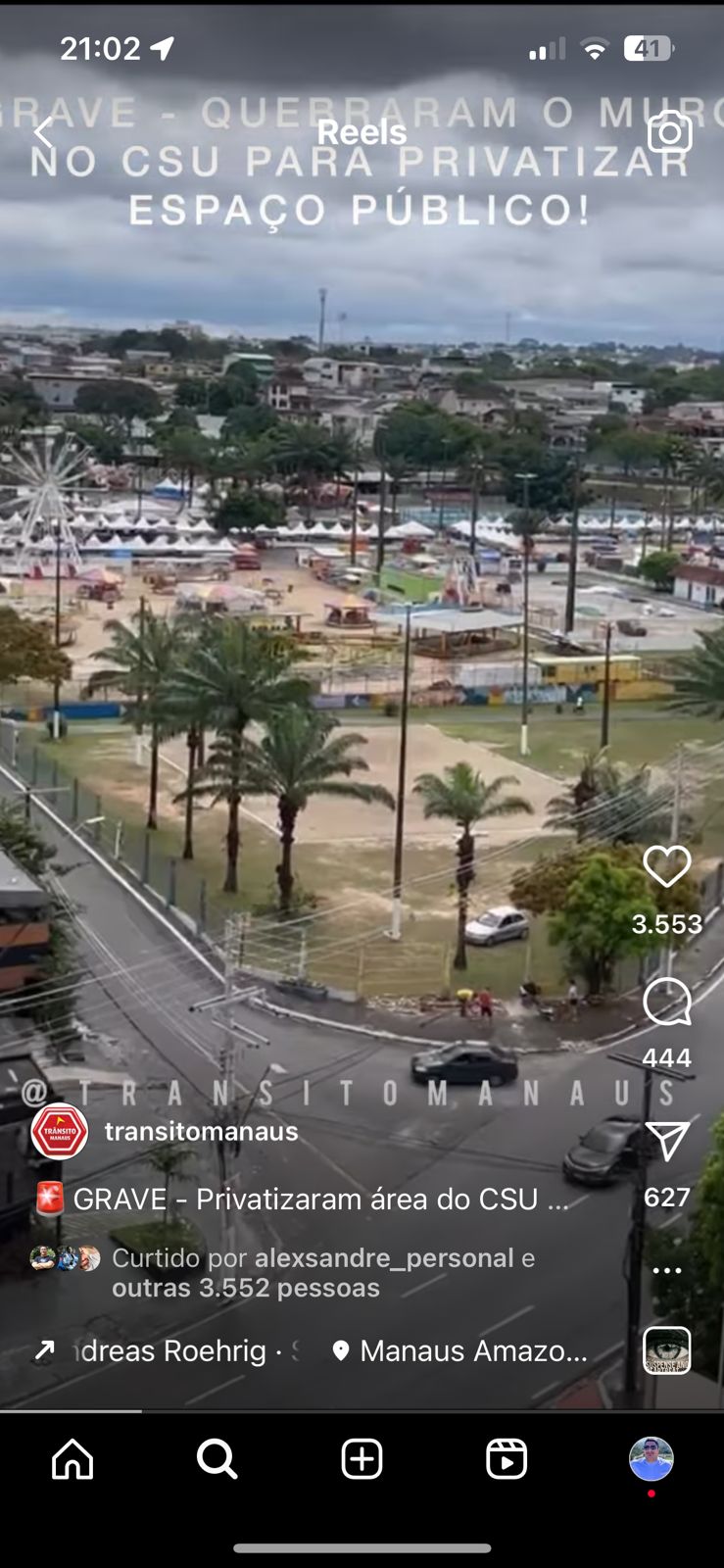Open the comments on this reel
Screen dimensions: 724x1568
pos(666,1003)
